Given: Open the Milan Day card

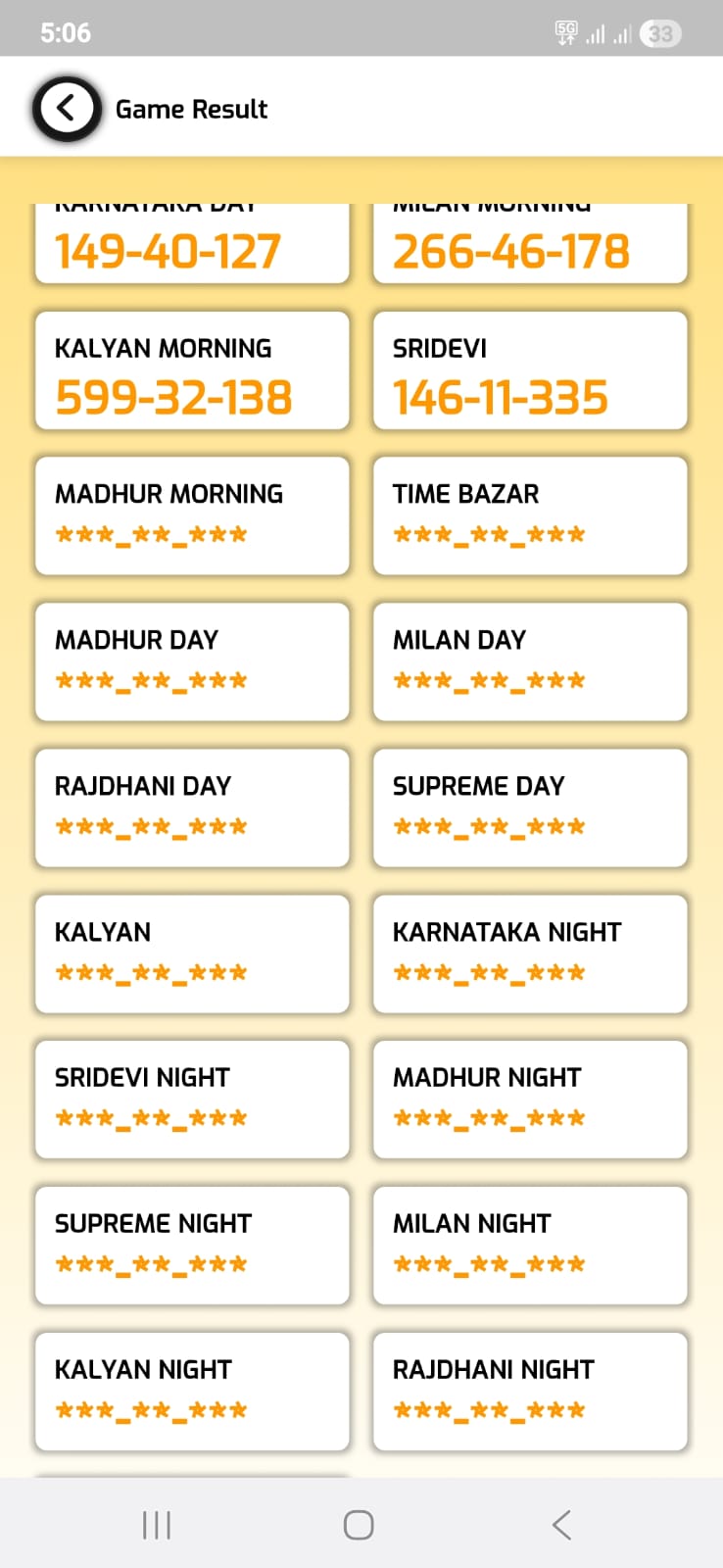Looking at the screenshot, I should 530,661.
